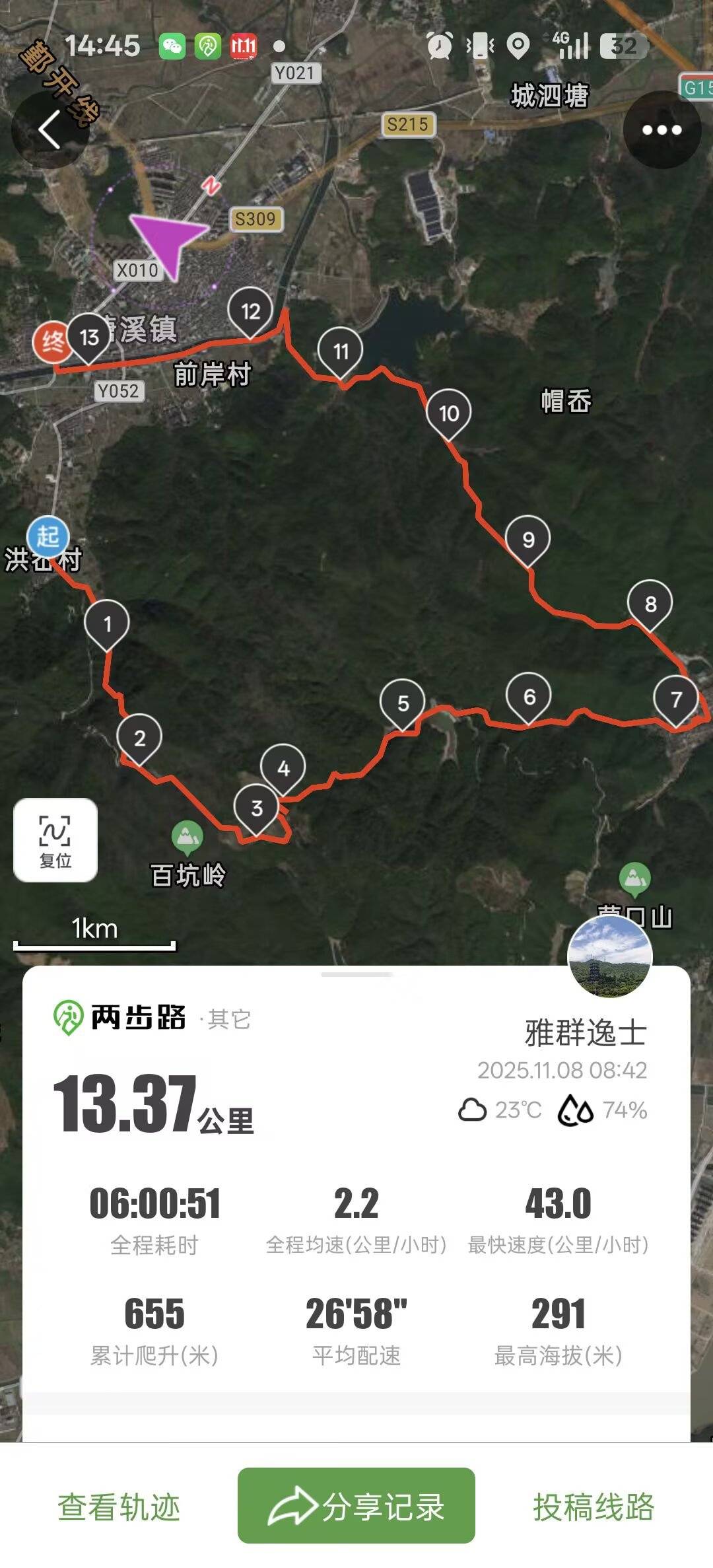Submit the route with 投稿线路

click(x=594, y=1507)
